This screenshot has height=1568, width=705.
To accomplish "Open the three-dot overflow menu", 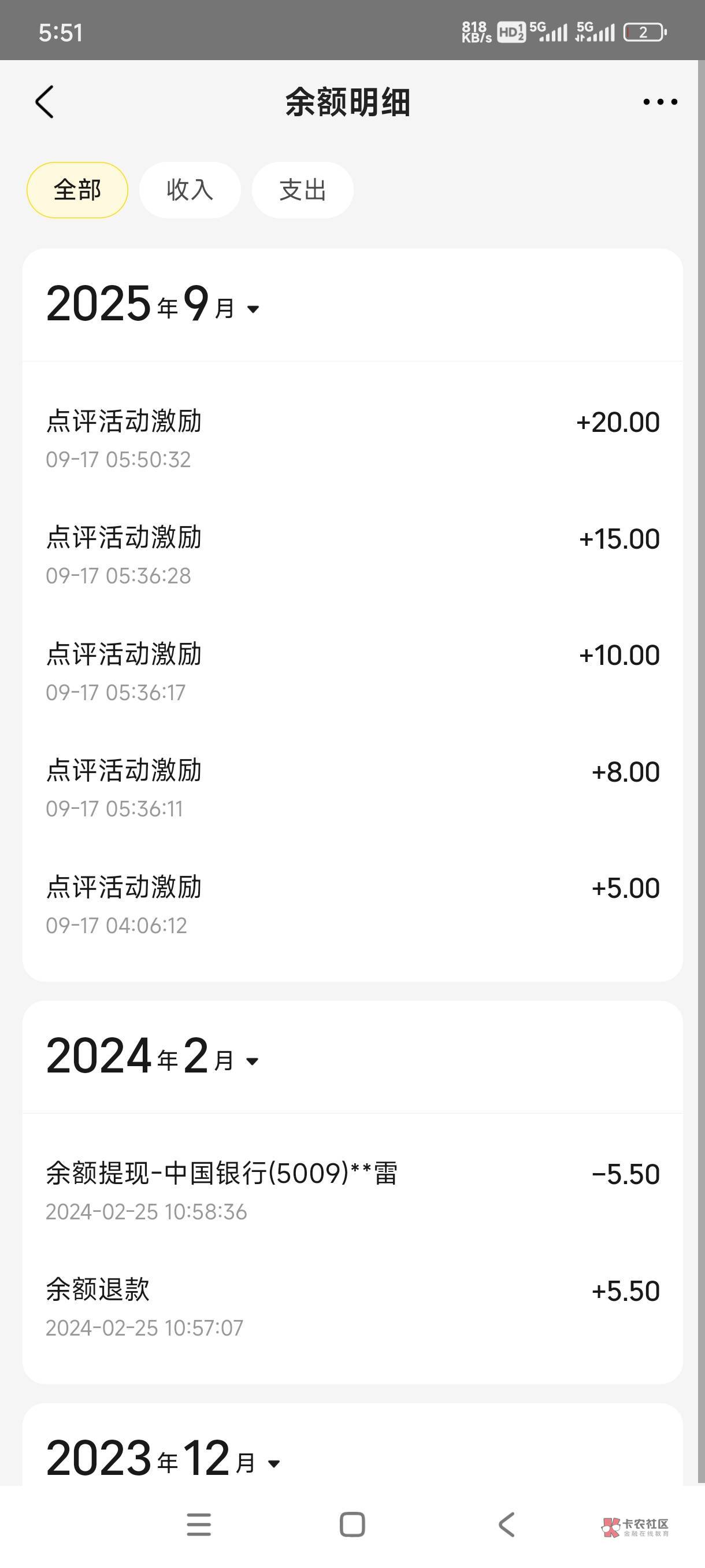I will coord(660,102).
